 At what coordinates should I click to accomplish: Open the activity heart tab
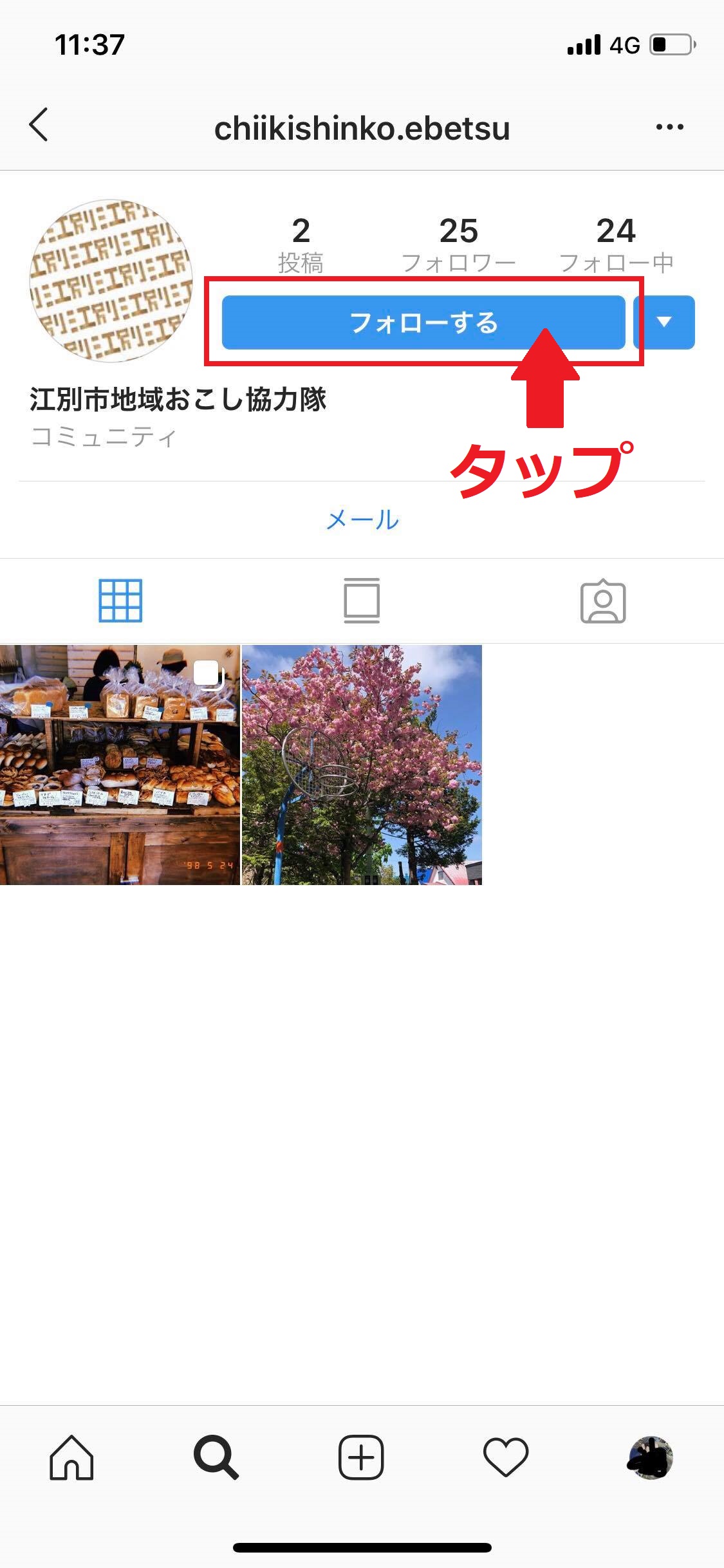pyautogui.click(x=506, y=1458)
